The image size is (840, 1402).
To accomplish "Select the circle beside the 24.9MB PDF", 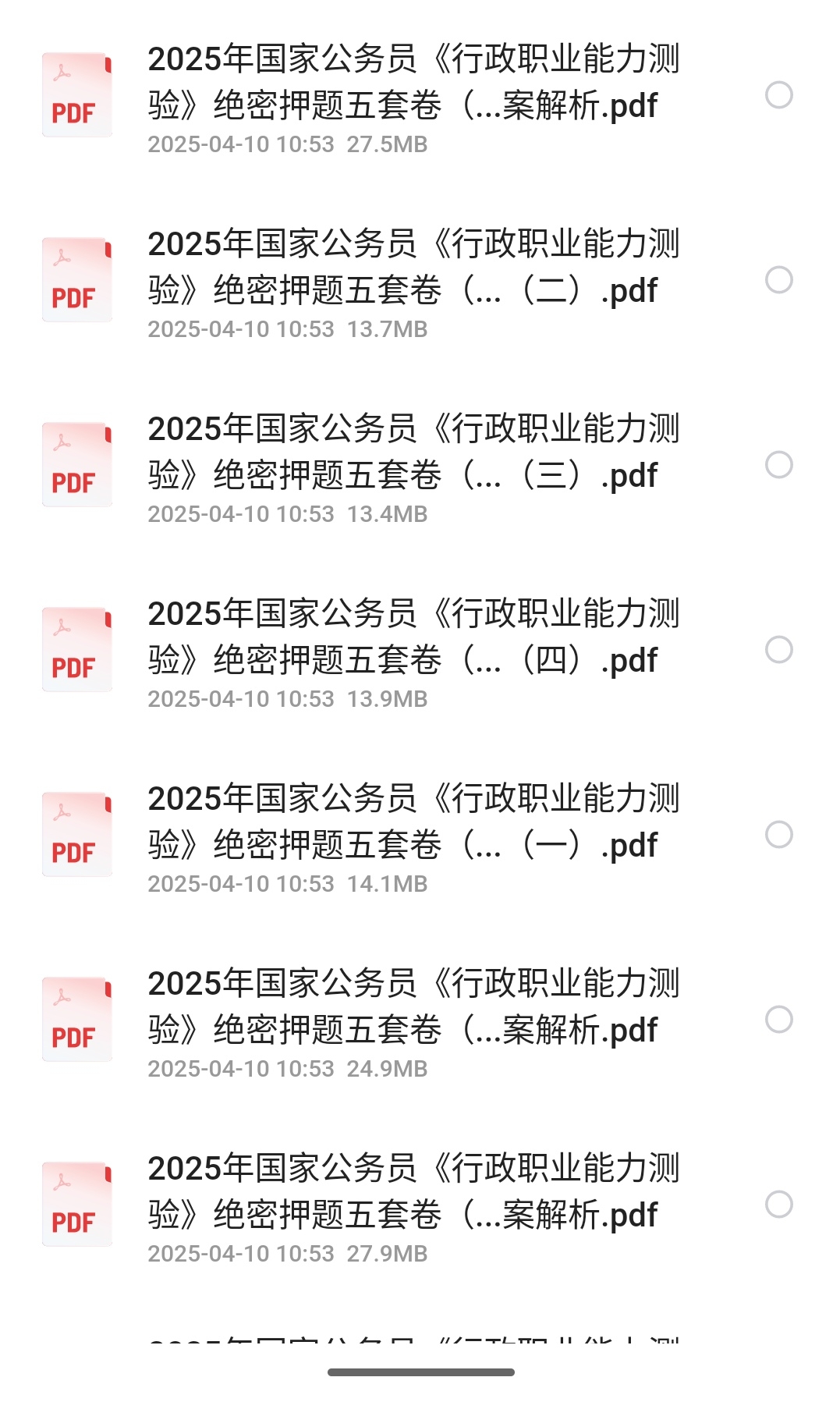I will coord(778,1020).
